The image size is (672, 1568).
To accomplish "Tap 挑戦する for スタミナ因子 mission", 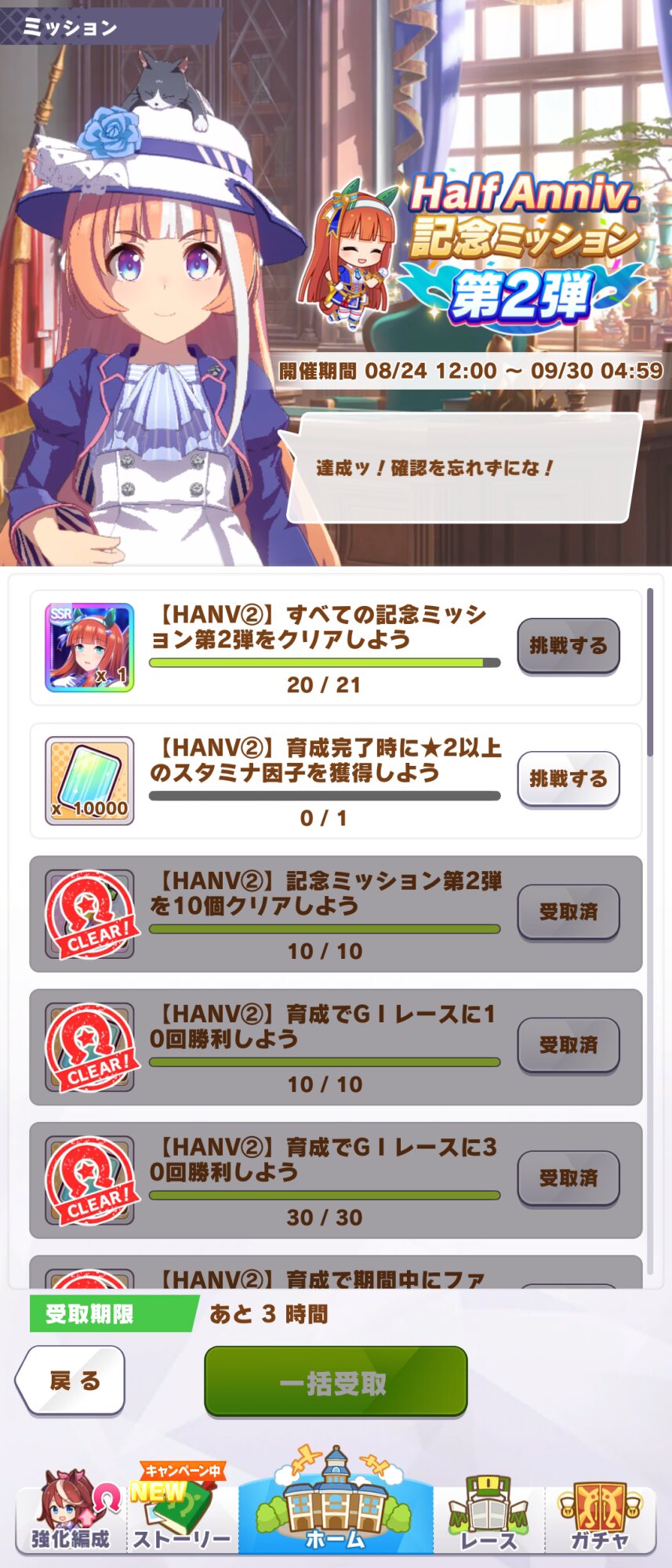I will [568, 779].
